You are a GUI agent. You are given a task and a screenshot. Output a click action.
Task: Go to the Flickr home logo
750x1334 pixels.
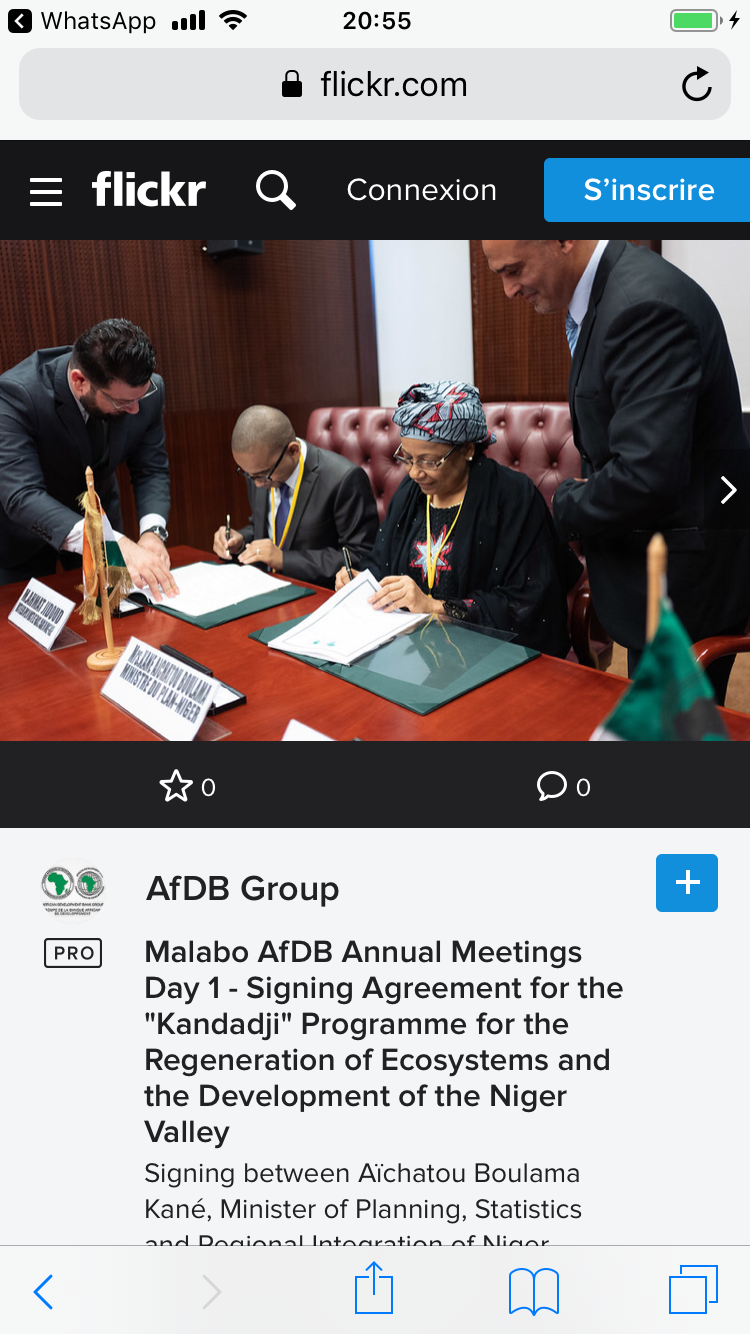tap(149, 189)
